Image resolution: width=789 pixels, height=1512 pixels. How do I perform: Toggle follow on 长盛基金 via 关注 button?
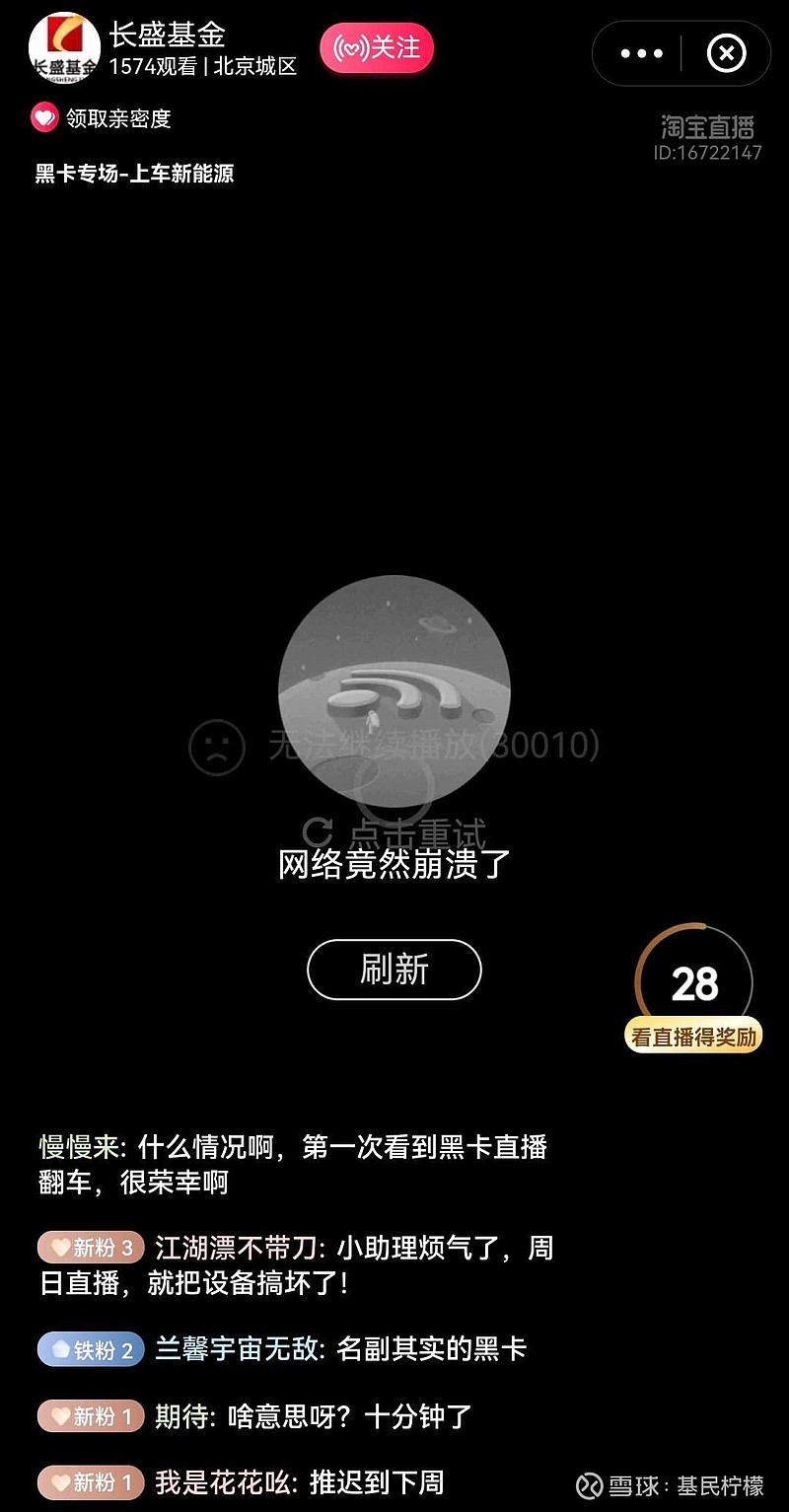[376, 47]
